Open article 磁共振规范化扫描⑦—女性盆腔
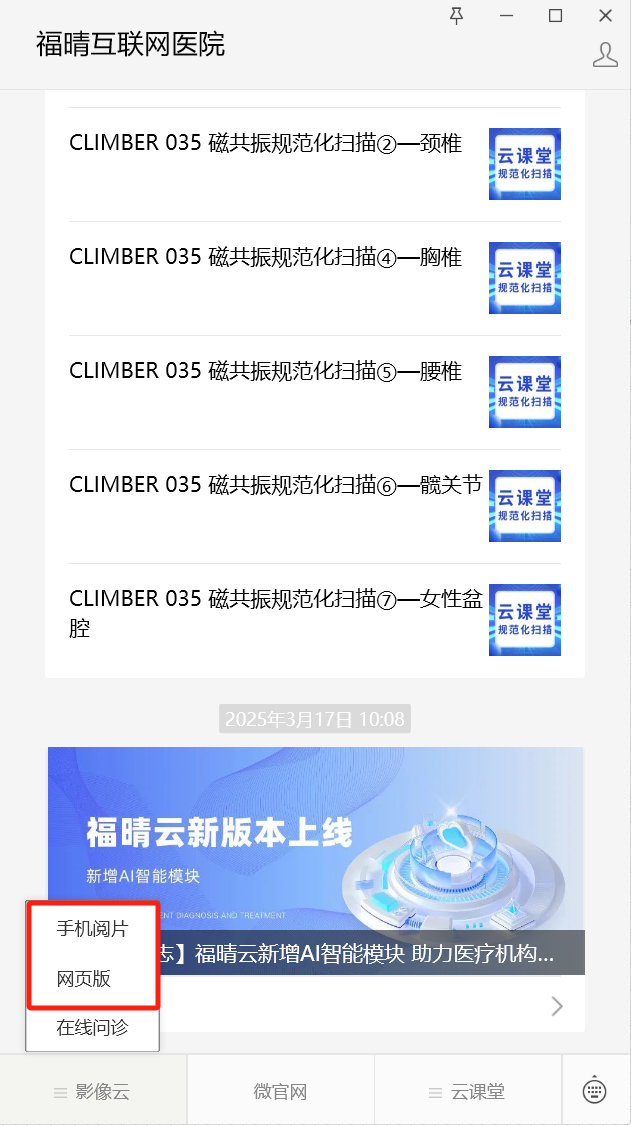 pyautogui.click(x=275, y=612)
